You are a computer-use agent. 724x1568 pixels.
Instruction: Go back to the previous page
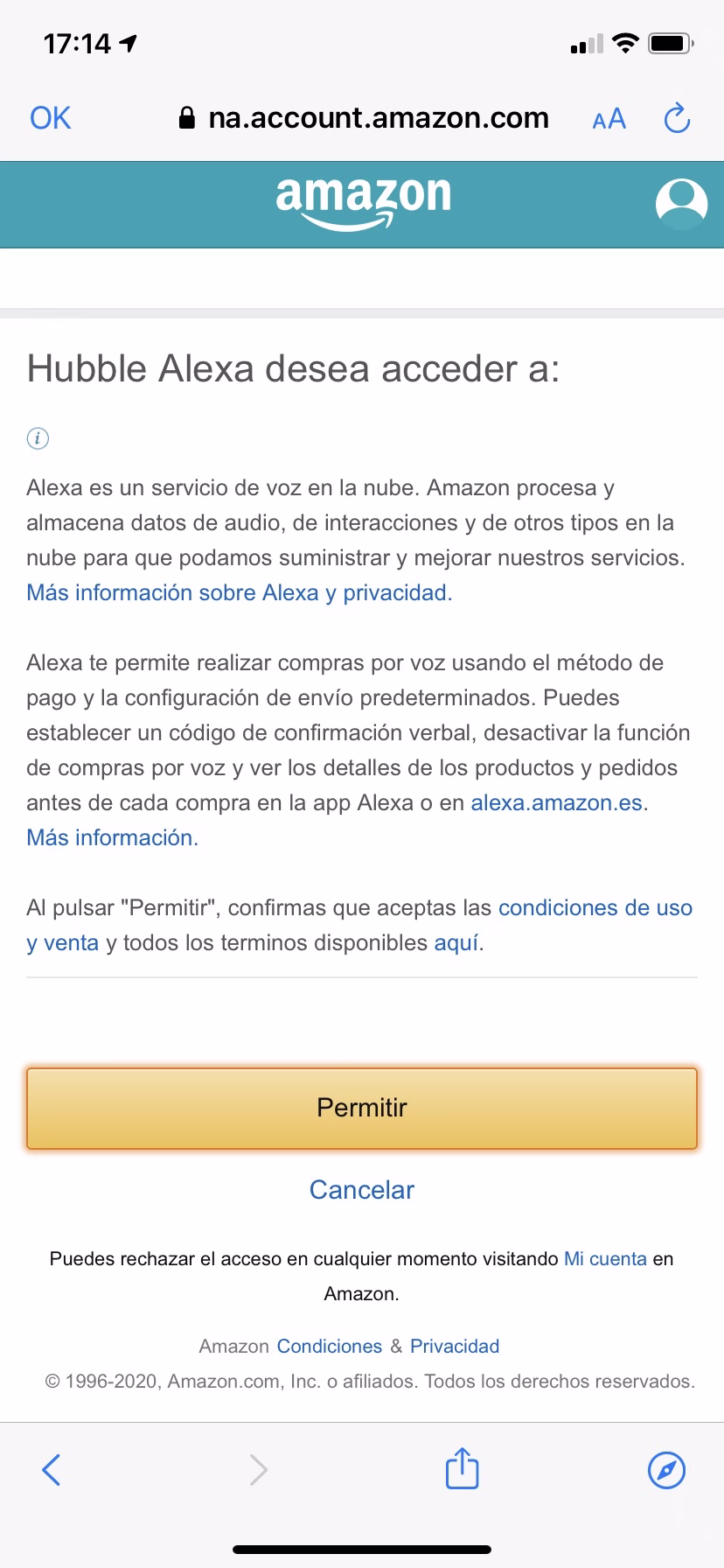tap(52, 1470)
